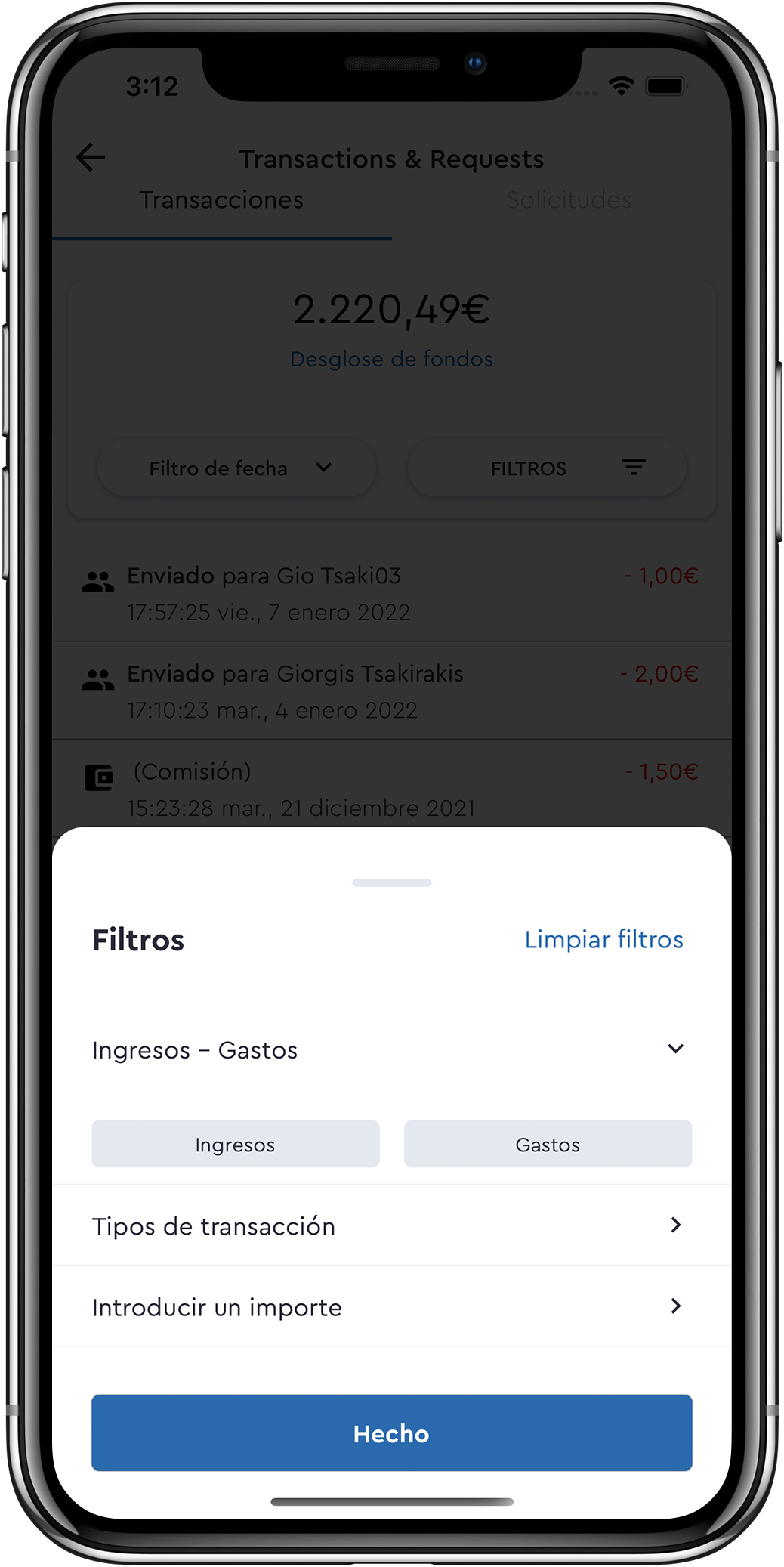The image size is (784, 1567).
Task: Select the Ingresos filter chip
Action: coord(235,1144)
